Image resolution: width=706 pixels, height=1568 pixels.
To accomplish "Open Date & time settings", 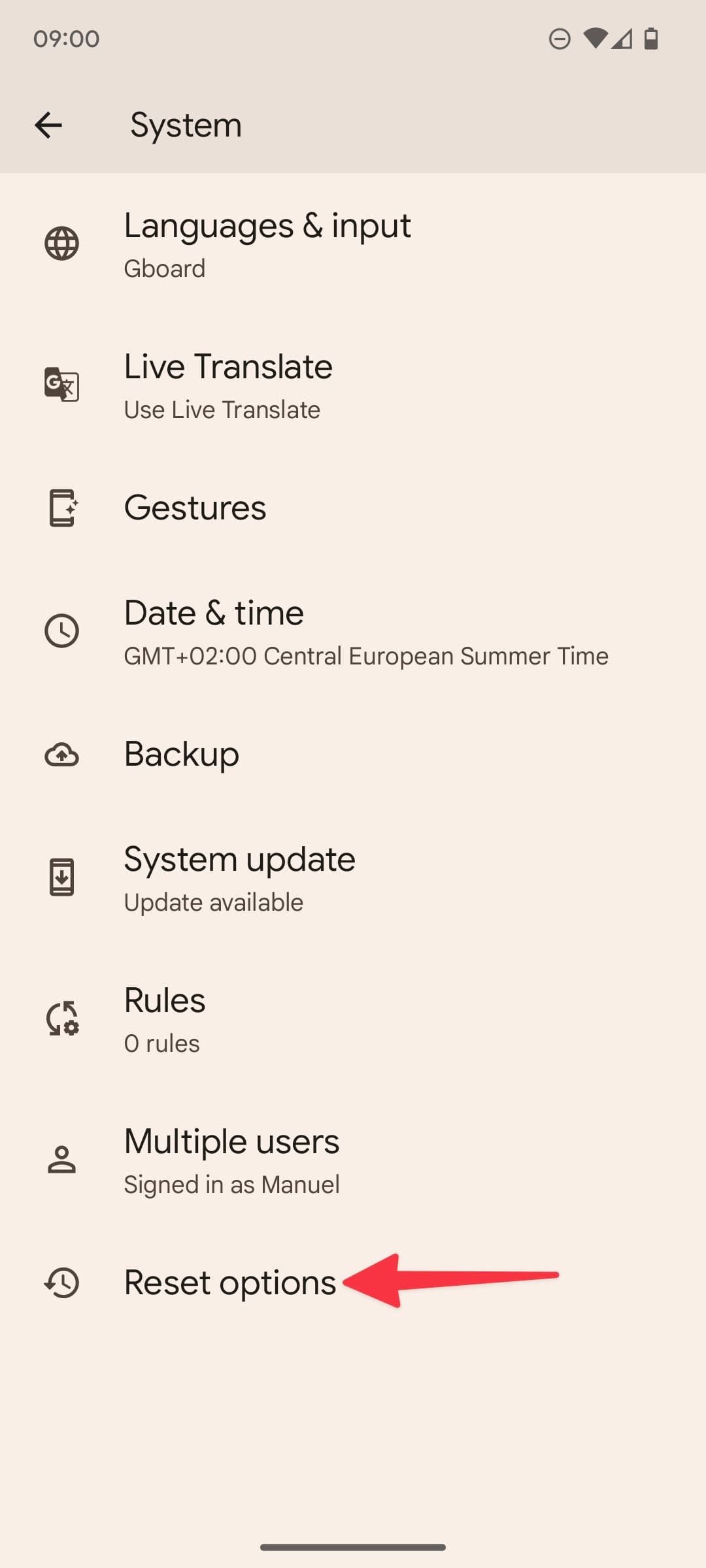I will pyautogui.click(x=214, y=631).
